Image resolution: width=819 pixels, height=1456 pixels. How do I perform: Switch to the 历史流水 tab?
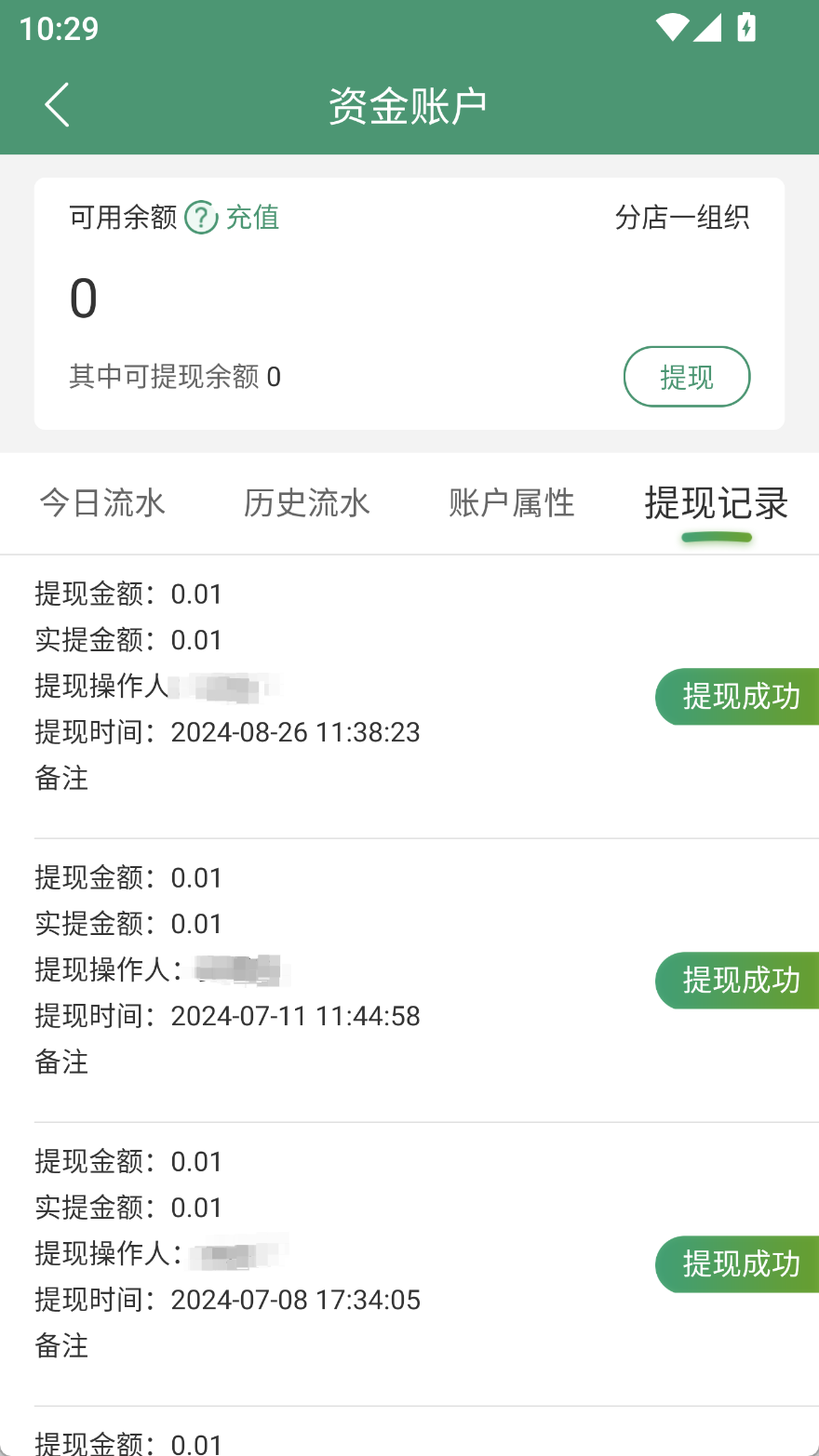click(x=307, y=503)
